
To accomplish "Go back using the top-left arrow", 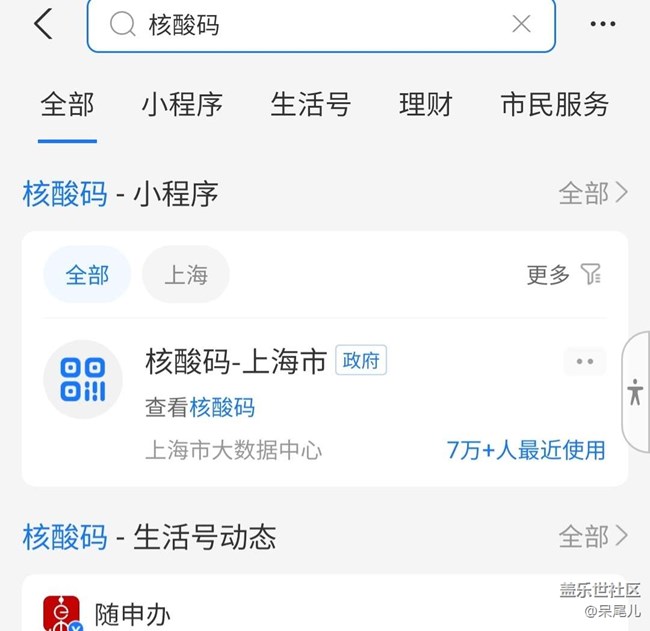I will click(43, 24).
